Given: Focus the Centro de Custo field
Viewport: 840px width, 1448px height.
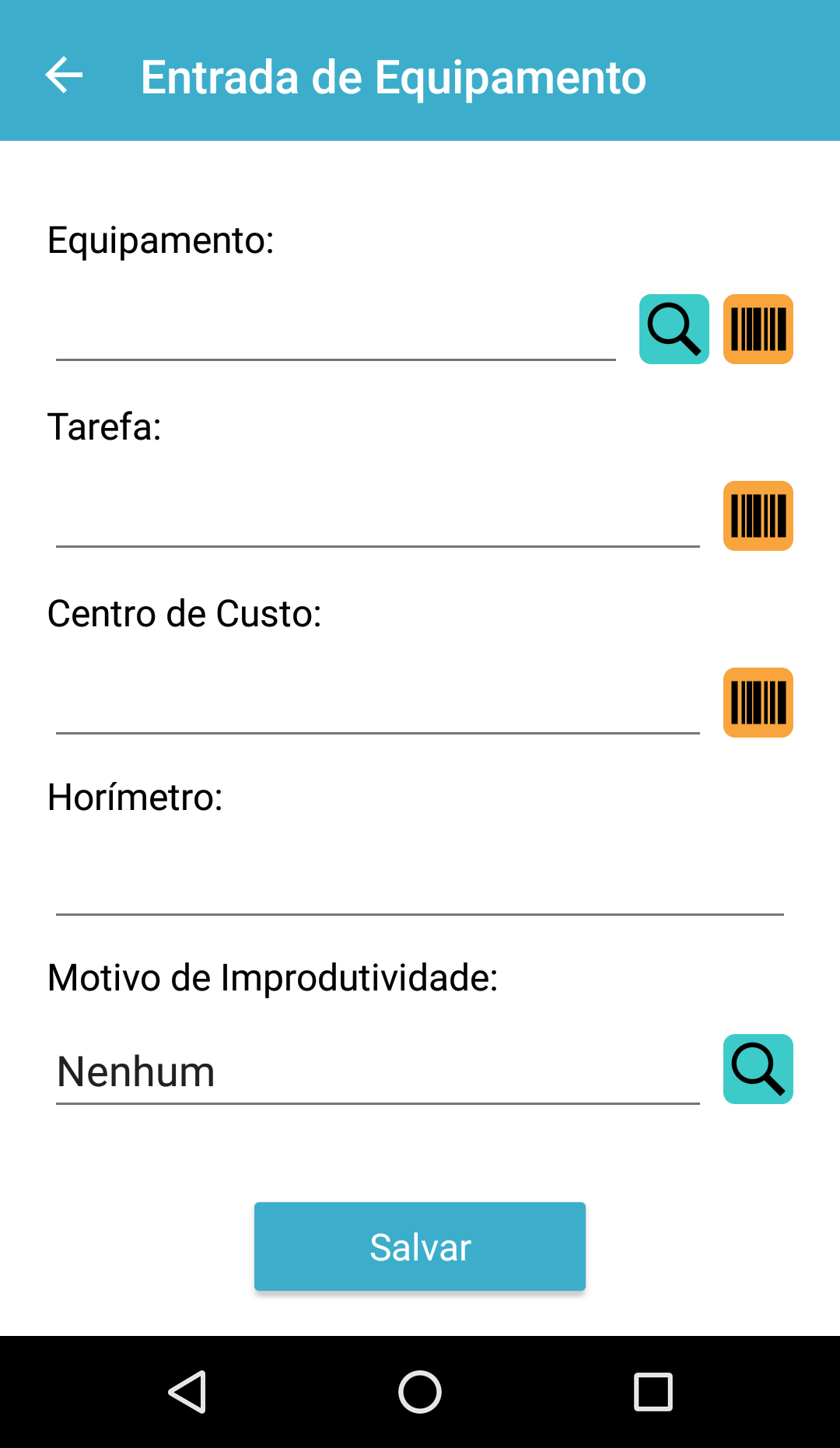Looking at the screenshot, I should pyautogui.click(x=377, y=706).
